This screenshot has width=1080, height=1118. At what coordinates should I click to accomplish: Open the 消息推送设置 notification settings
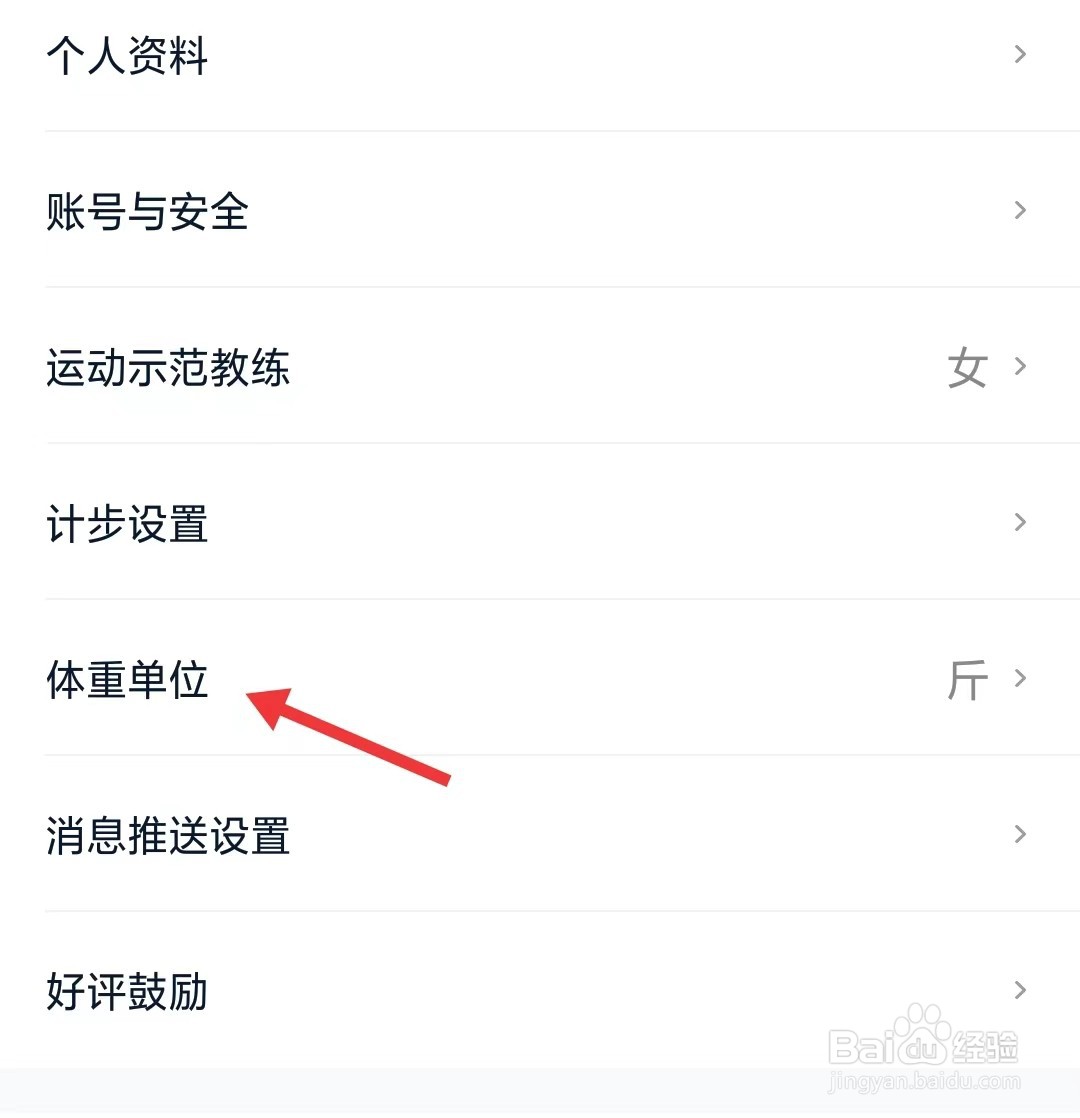tap(168, 836)
